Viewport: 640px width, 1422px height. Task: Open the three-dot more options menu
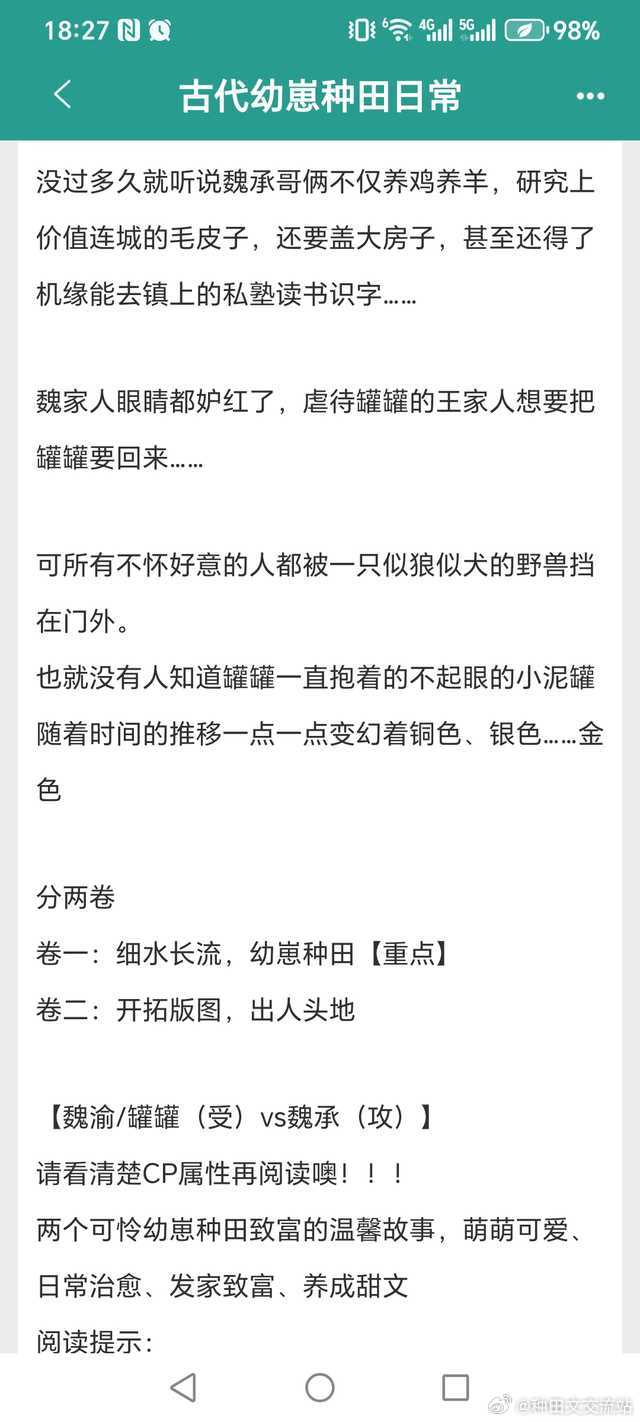(x=591, y=96)
